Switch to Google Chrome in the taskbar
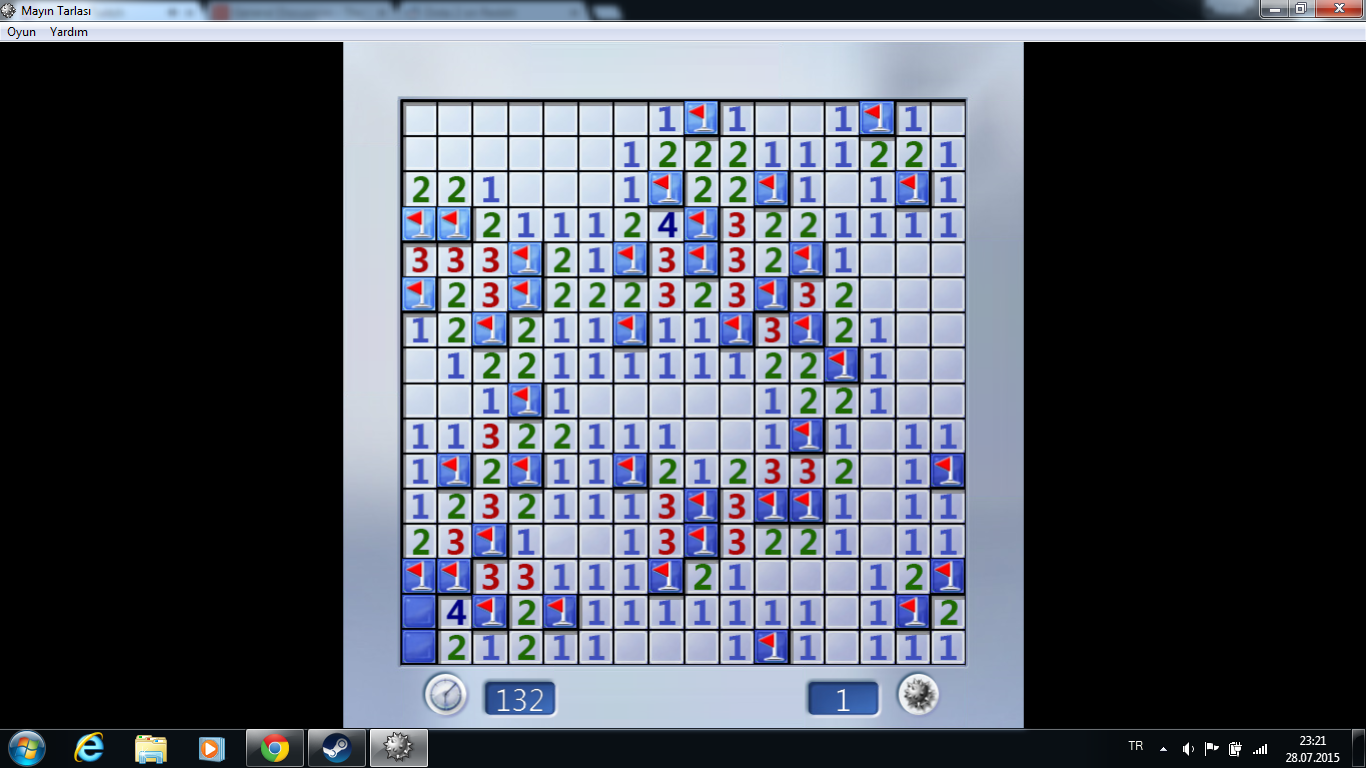 coord(274,747)
